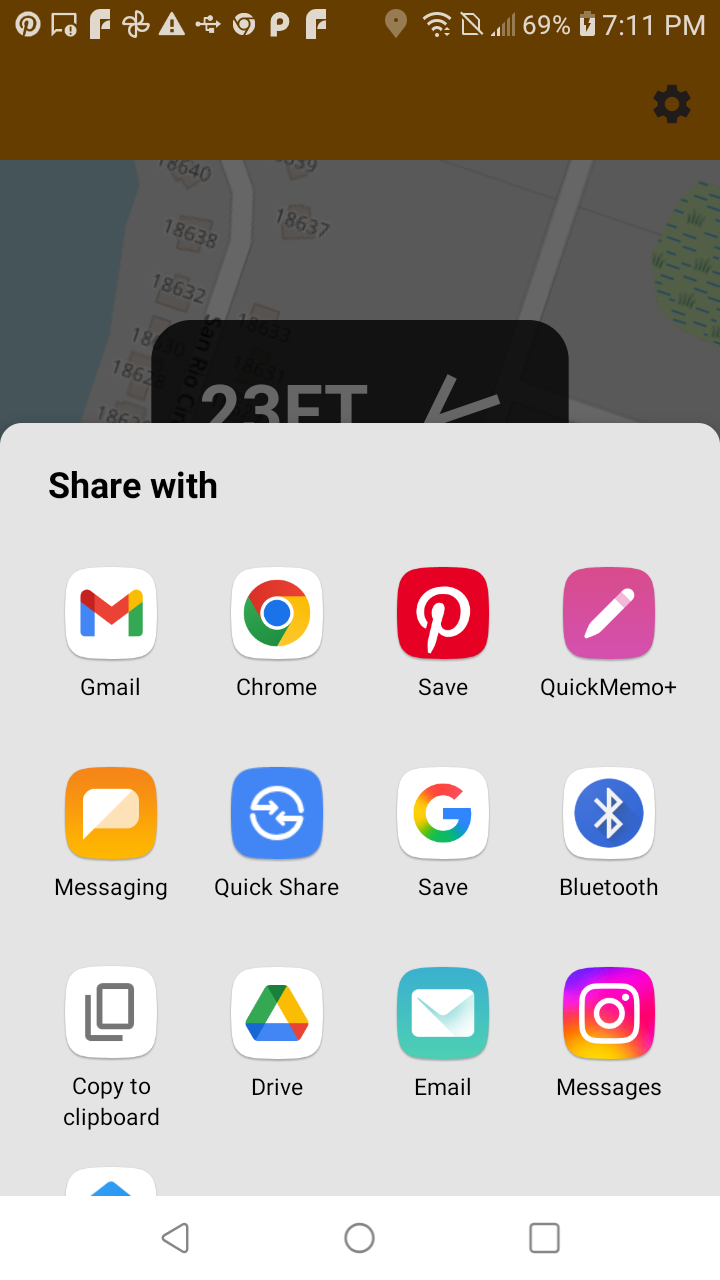Viewport: 720px width, 1280px height.
Task: Share using Email app
Action: coord(443,1014)
